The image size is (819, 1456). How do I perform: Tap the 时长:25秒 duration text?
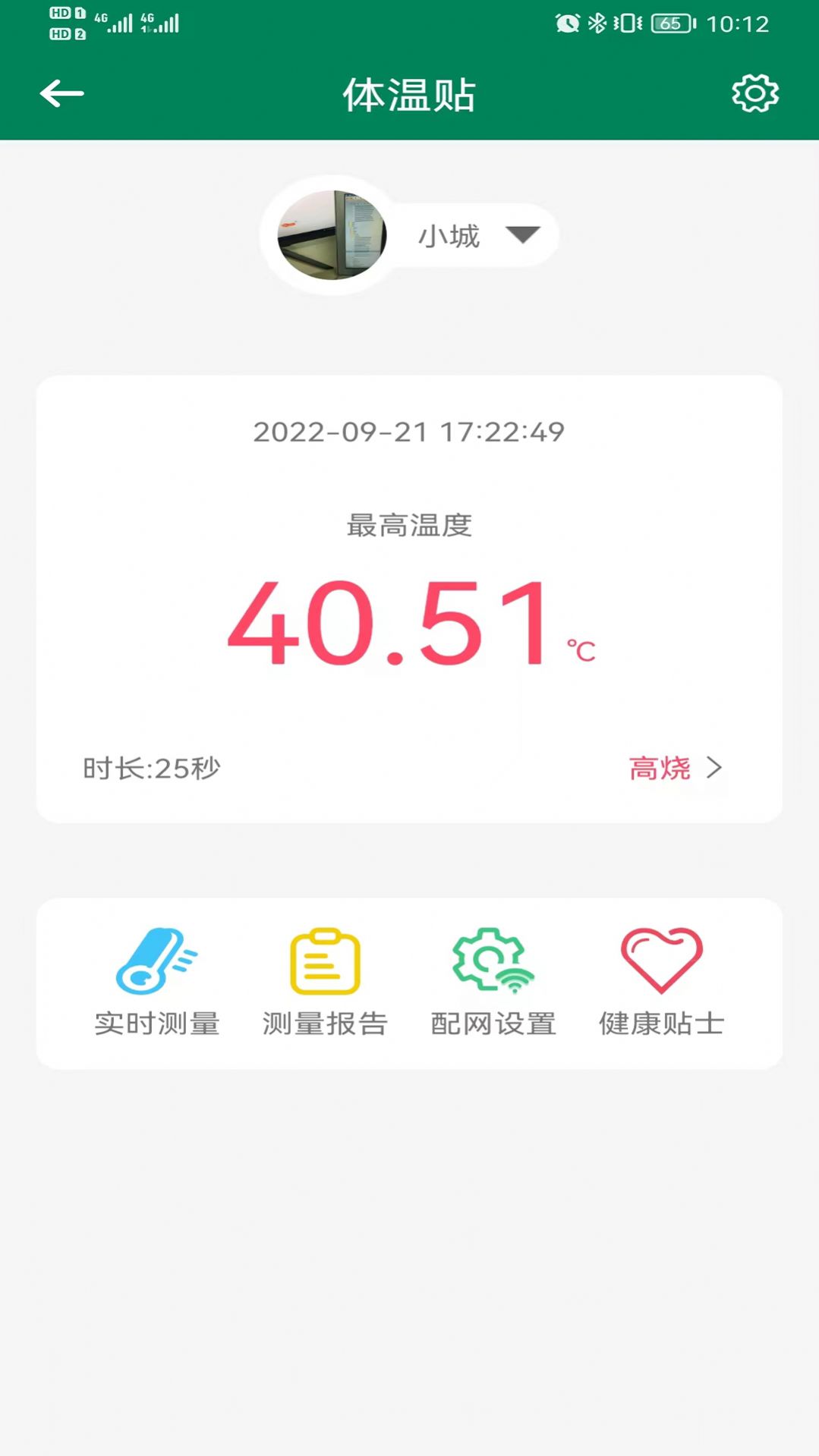tap(150, 769)
